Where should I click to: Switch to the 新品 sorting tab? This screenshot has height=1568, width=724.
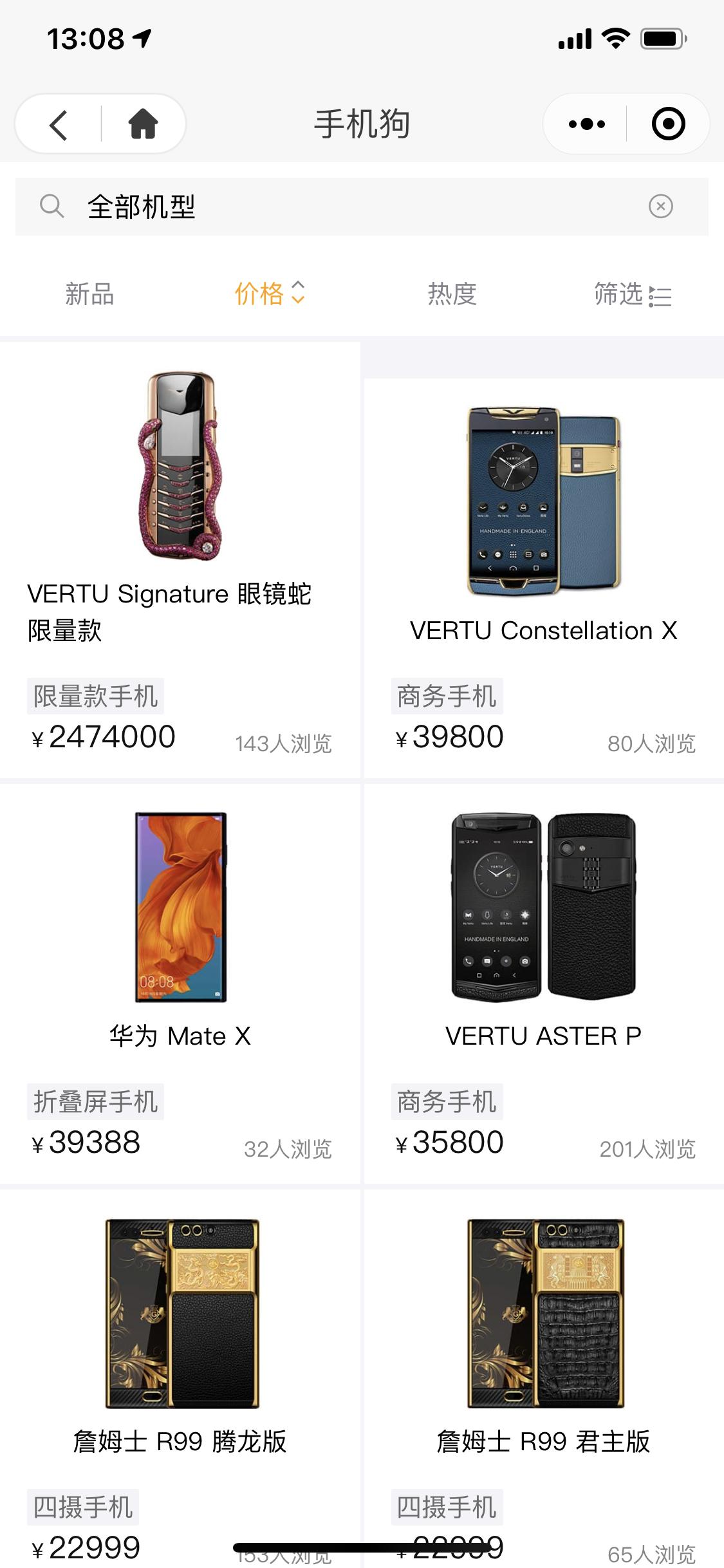90,295
